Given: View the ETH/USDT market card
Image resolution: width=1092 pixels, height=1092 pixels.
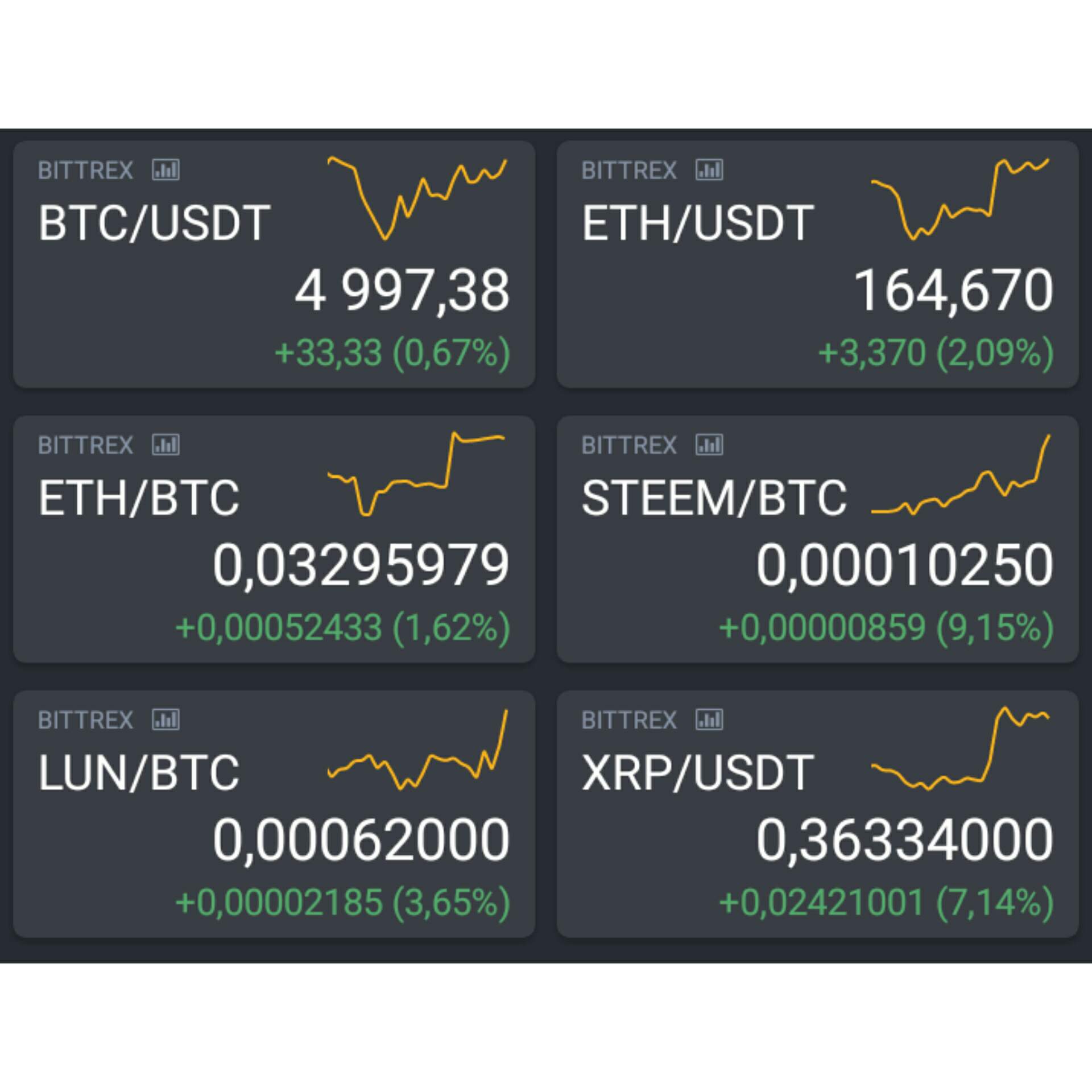Looking at the screenshot, I should [x=817, y=264].
